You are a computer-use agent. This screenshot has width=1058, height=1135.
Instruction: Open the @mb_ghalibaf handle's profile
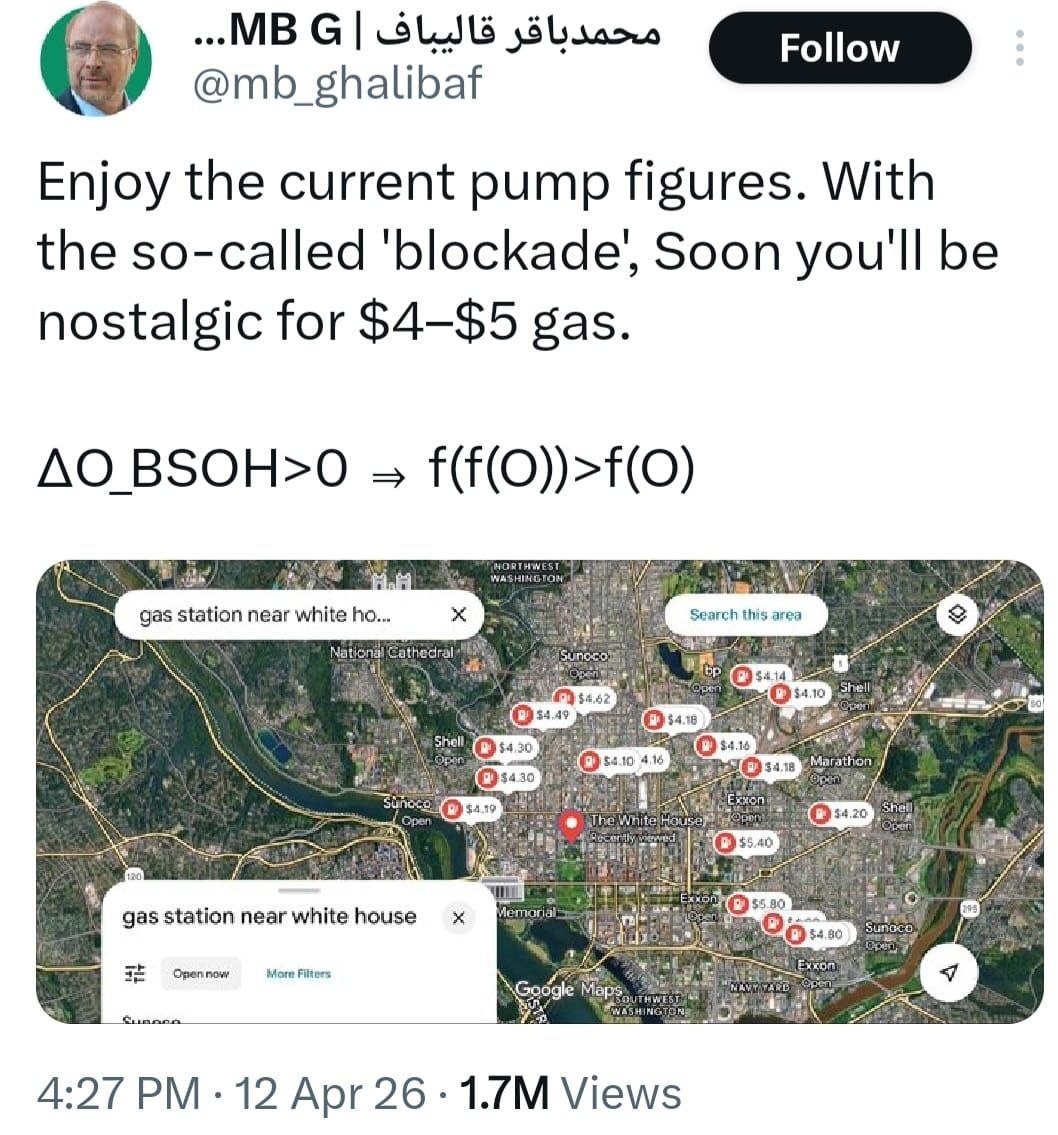[336, 84]
